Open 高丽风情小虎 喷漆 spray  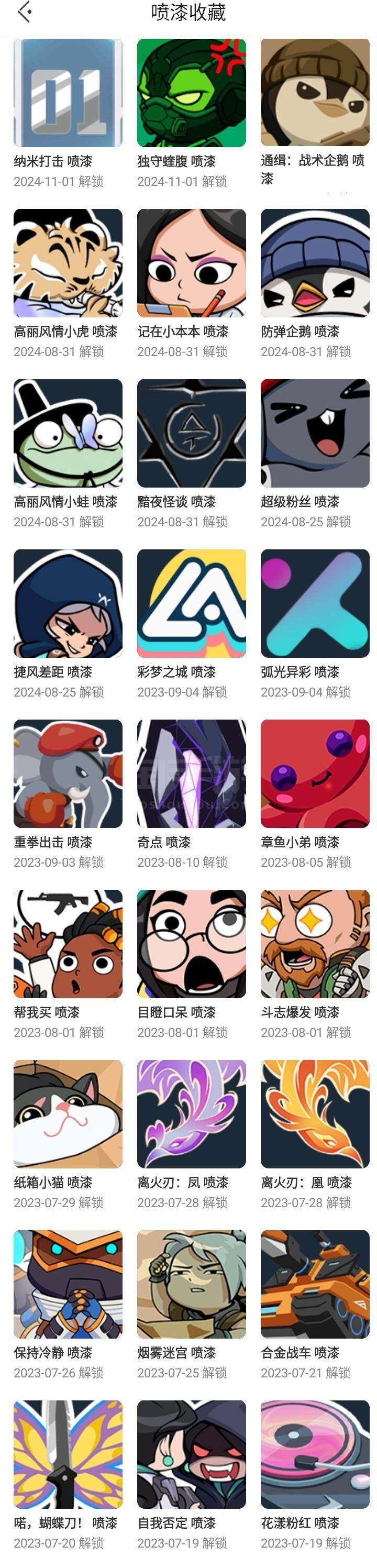pyautogui.click(x=68, y=263)
